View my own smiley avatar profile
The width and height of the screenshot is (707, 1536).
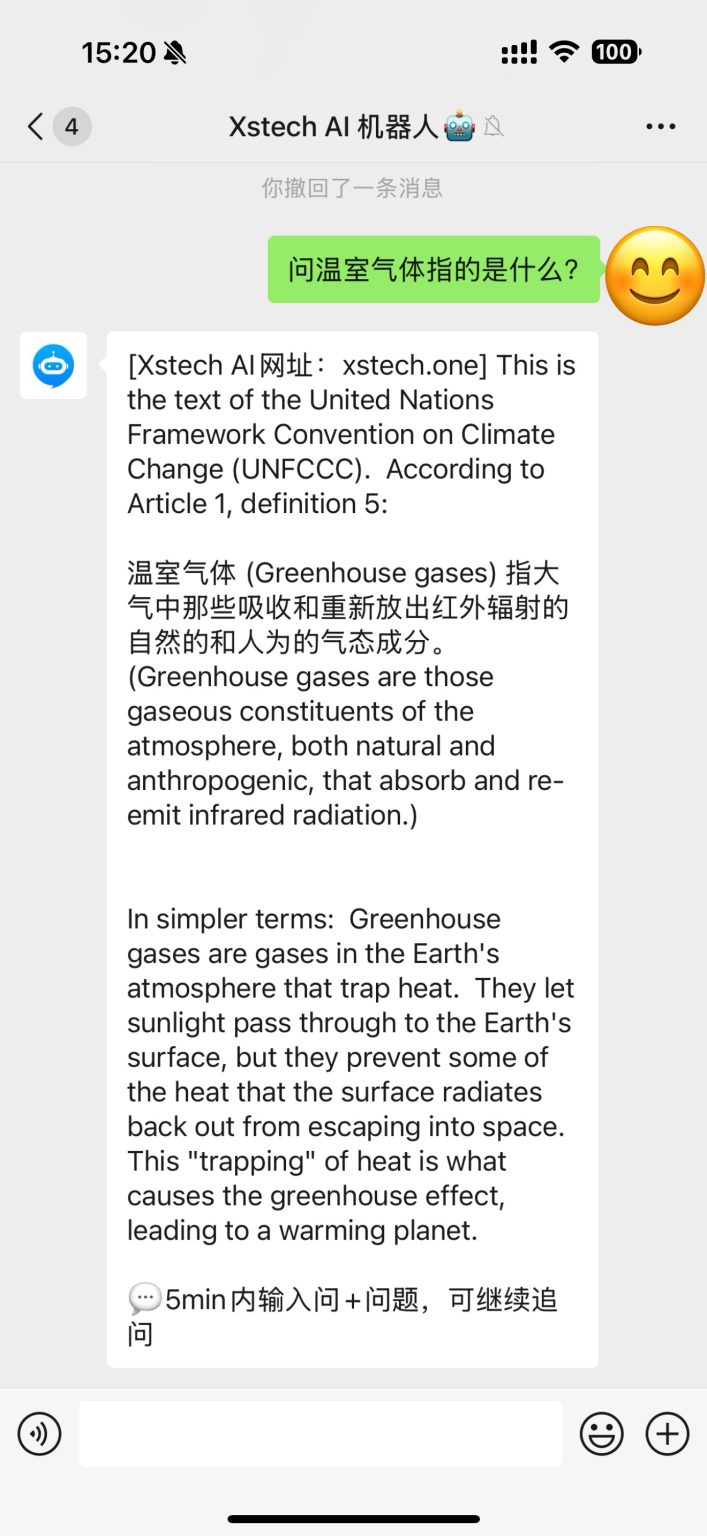tap(655, 276)
